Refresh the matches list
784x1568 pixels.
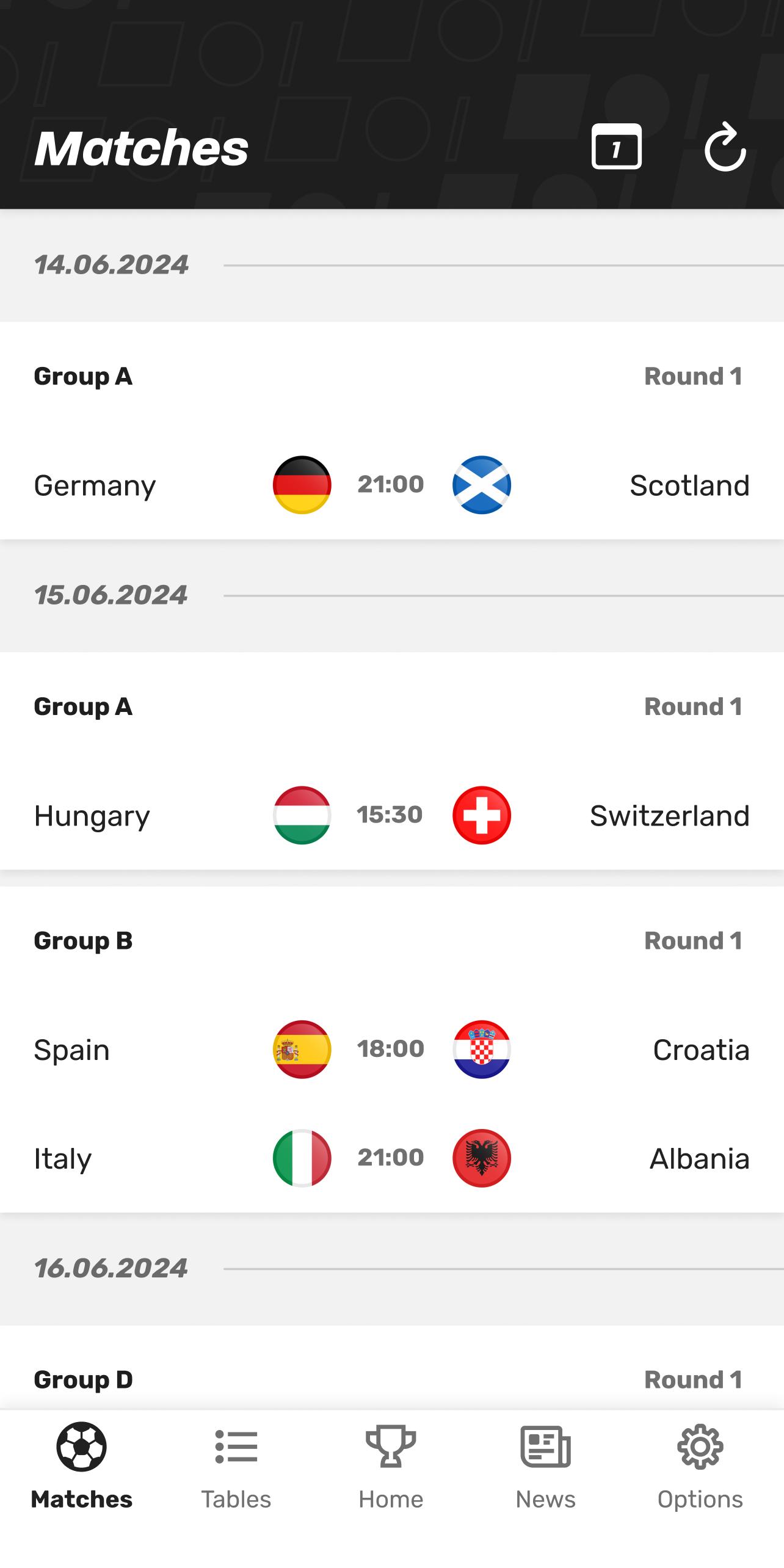(725, 147)
